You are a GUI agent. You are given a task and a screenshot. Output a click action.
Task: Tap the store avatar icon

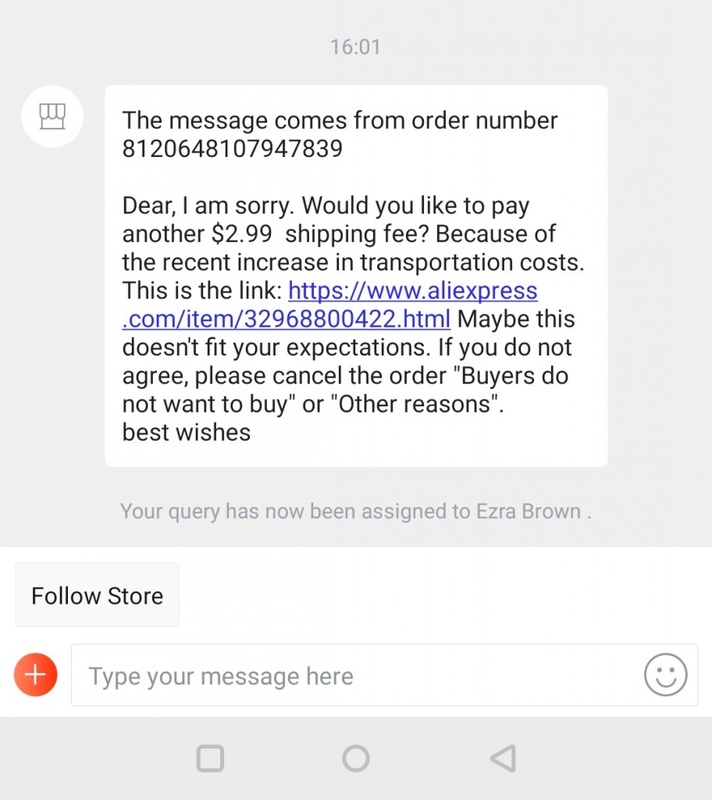(x=50, y=118)
